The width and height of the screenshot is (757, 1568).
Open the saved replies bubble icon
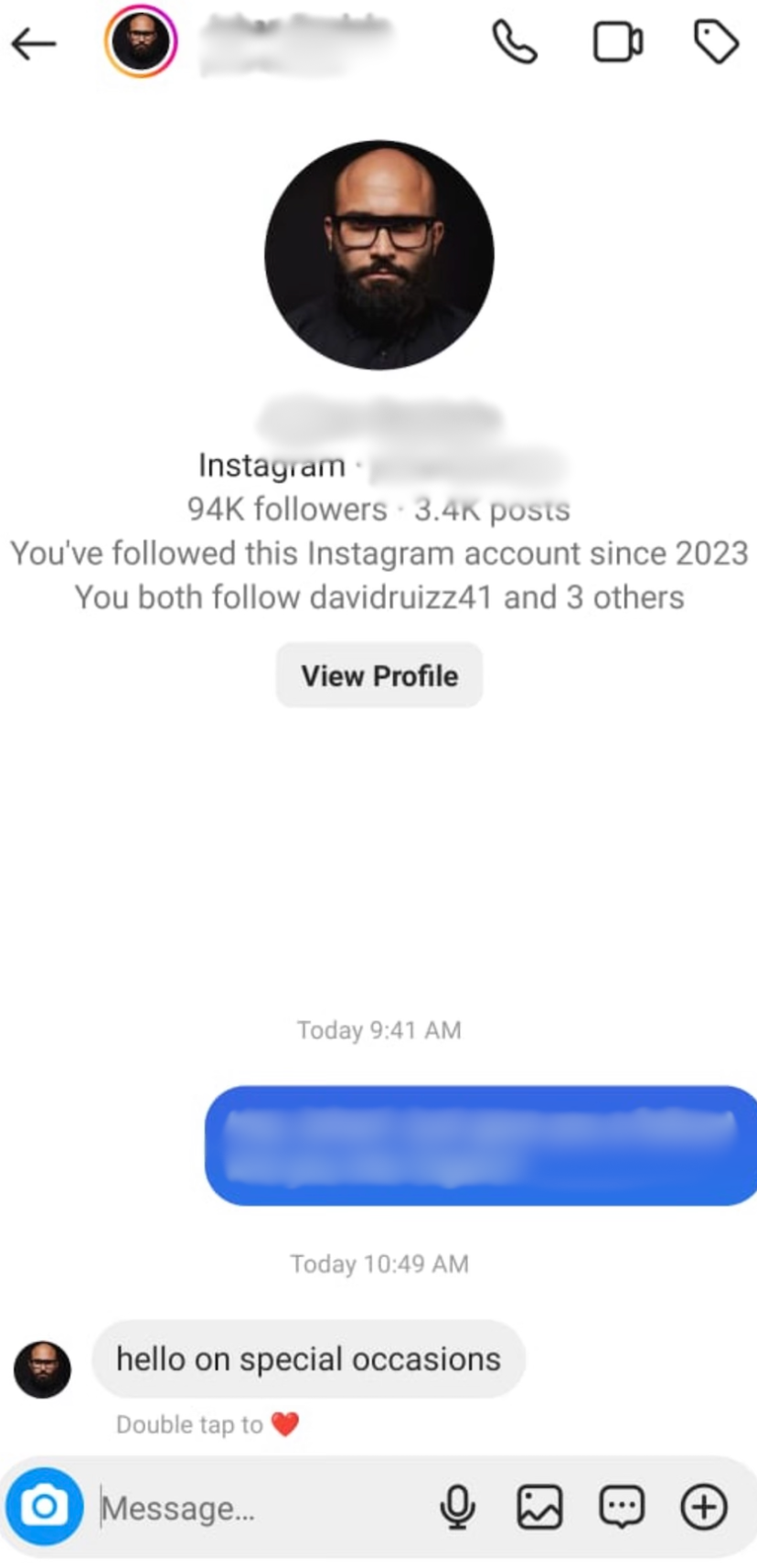tap(622, 1507)
